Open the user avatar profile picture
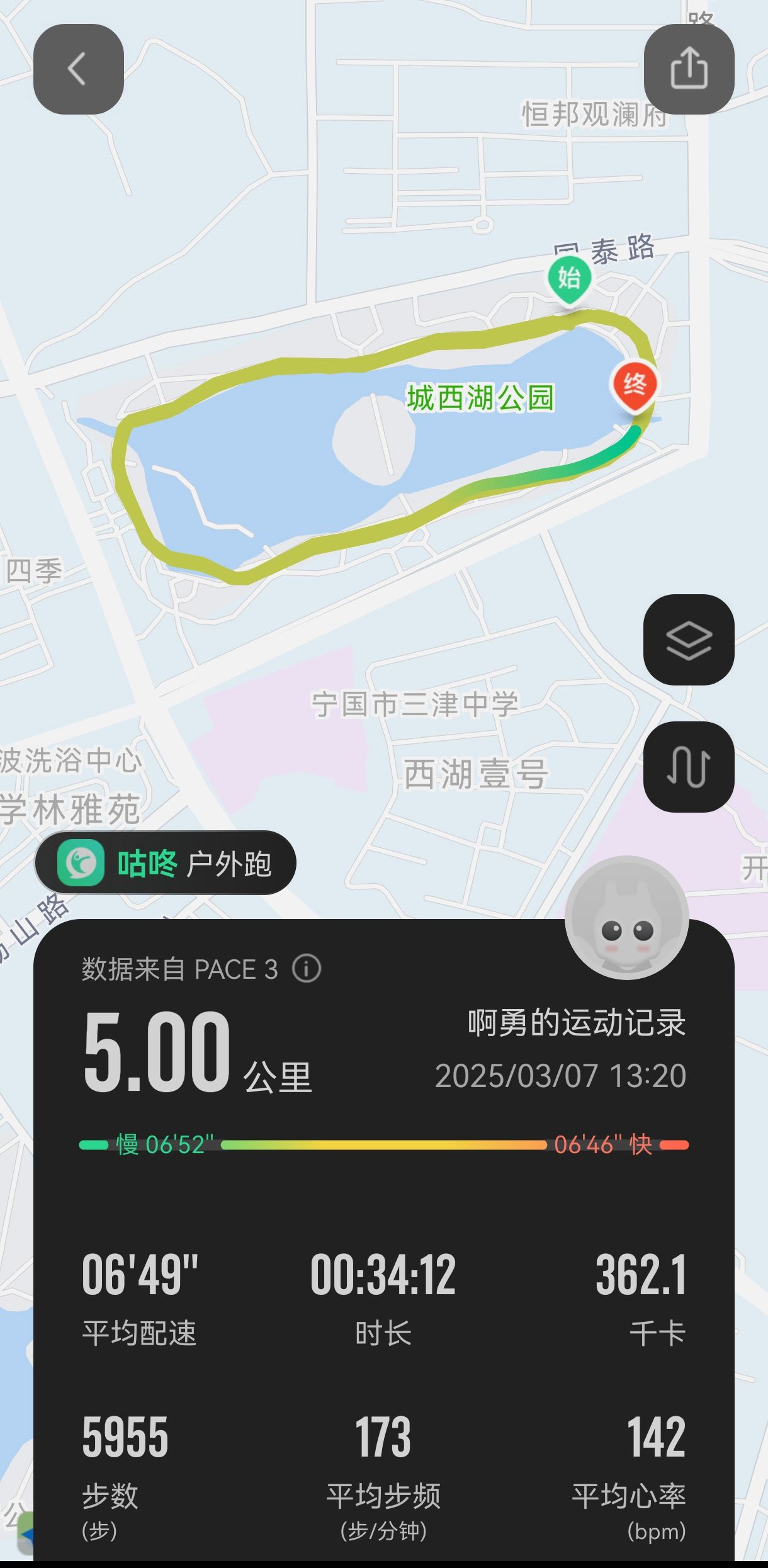768x1568 pixels. pos(626,918)
